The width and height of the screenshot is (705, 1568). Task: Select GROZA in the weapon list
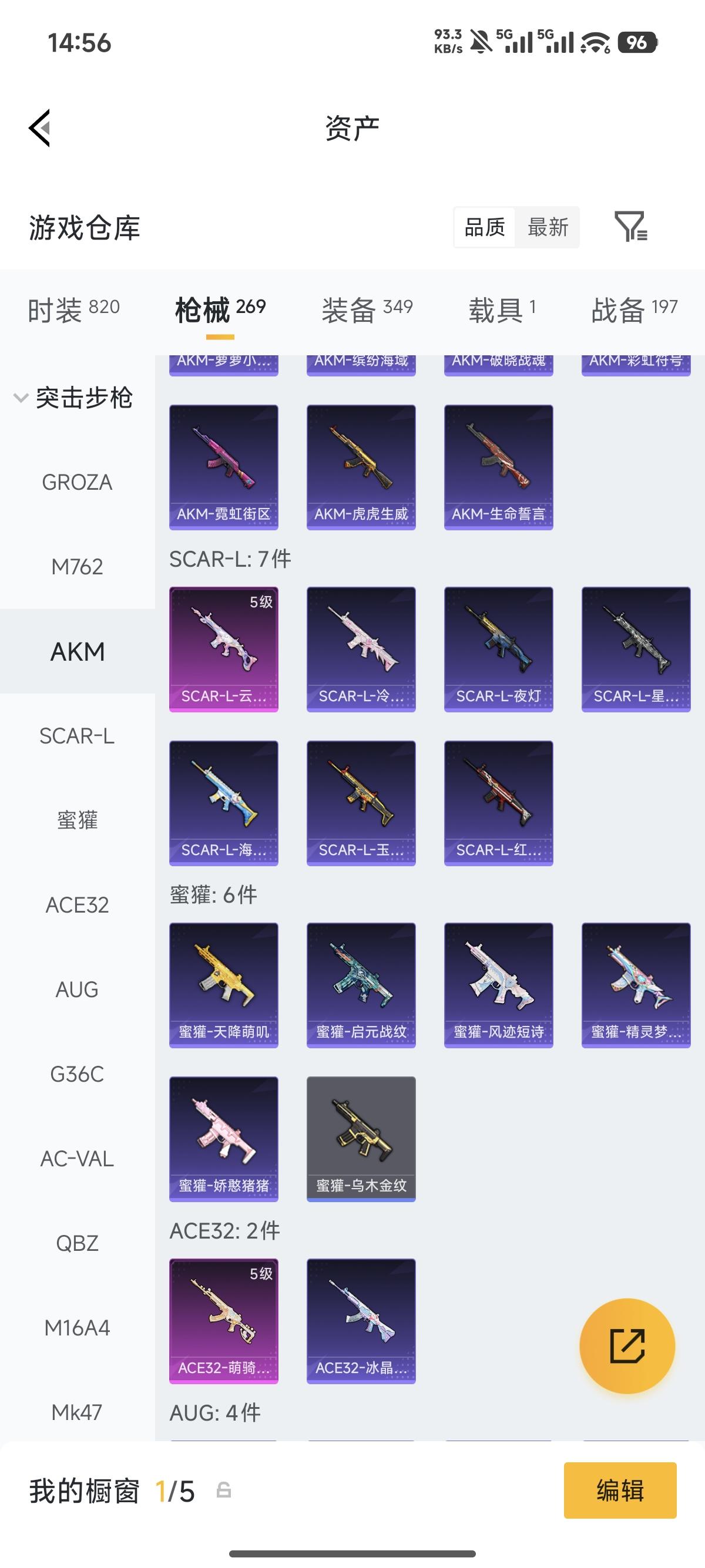78,482
